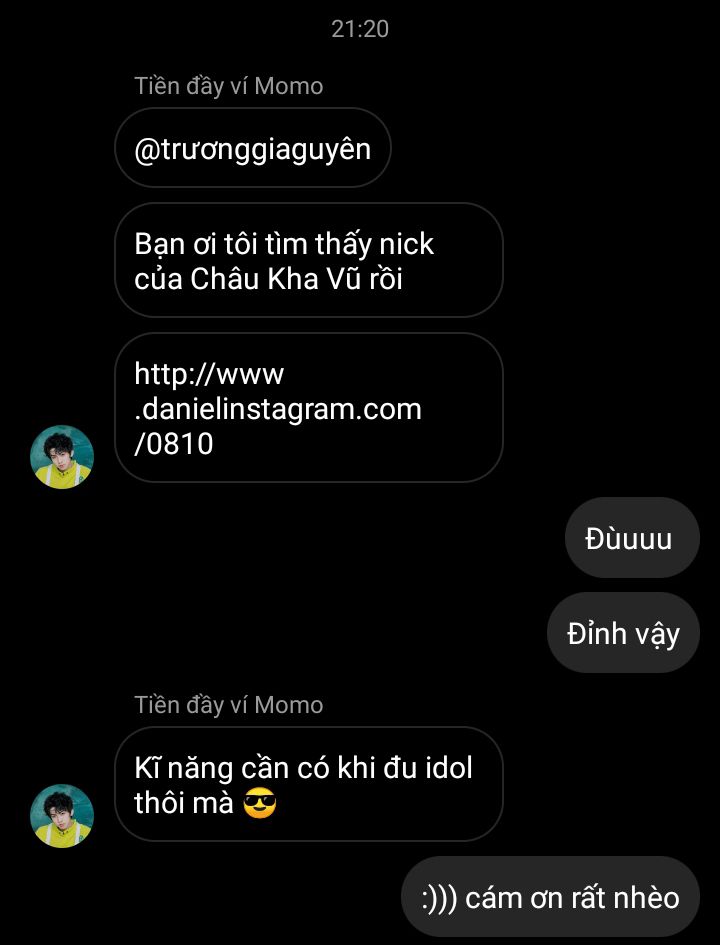
Task: Open sender's avatar beside "Kĩ năng cần có" message
Action: [x=62, y=816]
